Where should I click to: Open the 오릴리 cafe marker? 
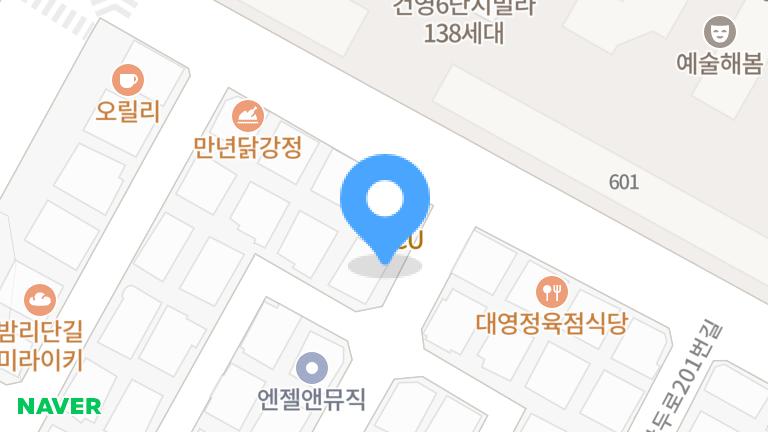pyautogui.click(x=128, y=80)
